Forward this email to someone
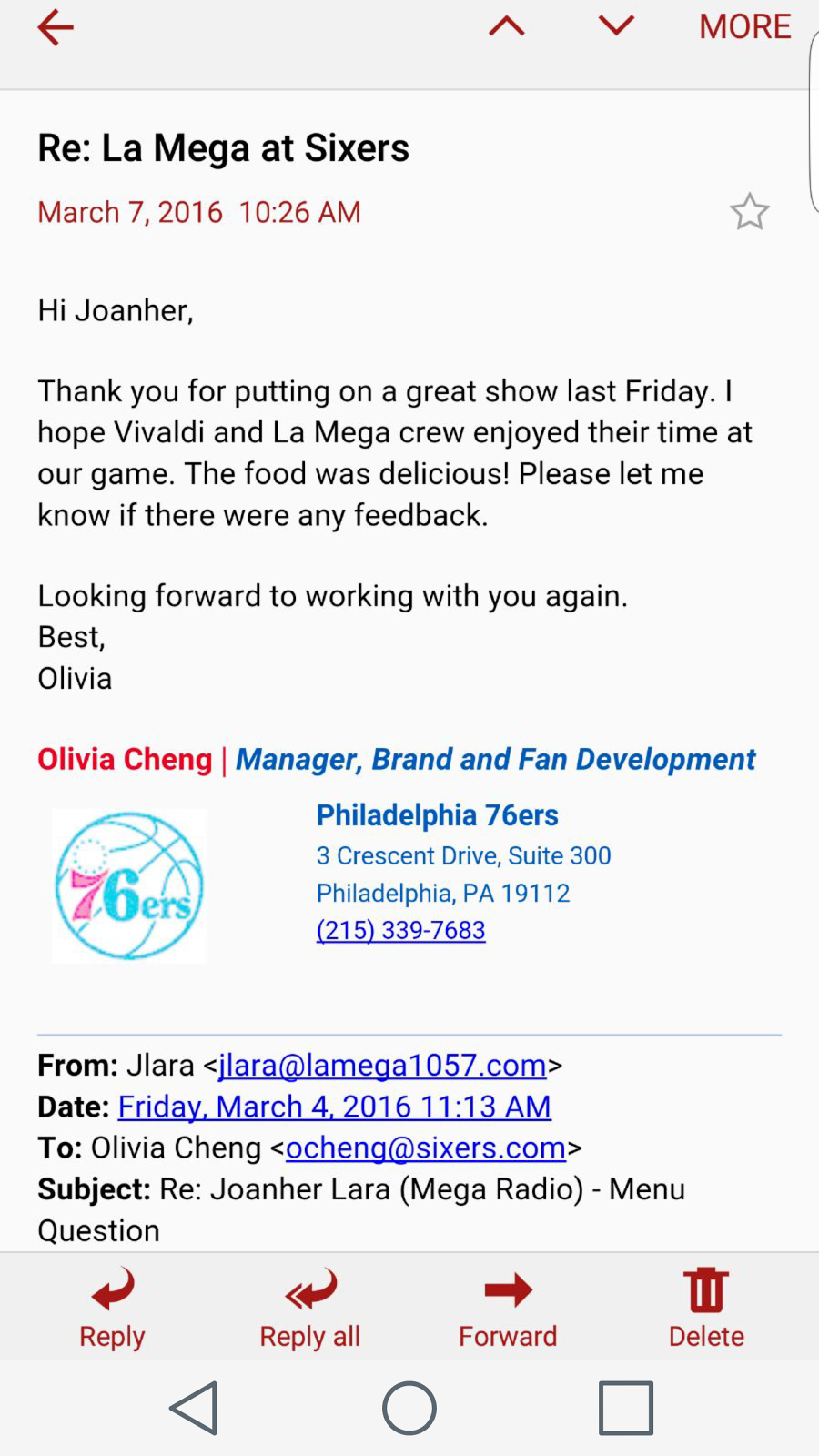 pyautogui.click(x=508, y=1308)
